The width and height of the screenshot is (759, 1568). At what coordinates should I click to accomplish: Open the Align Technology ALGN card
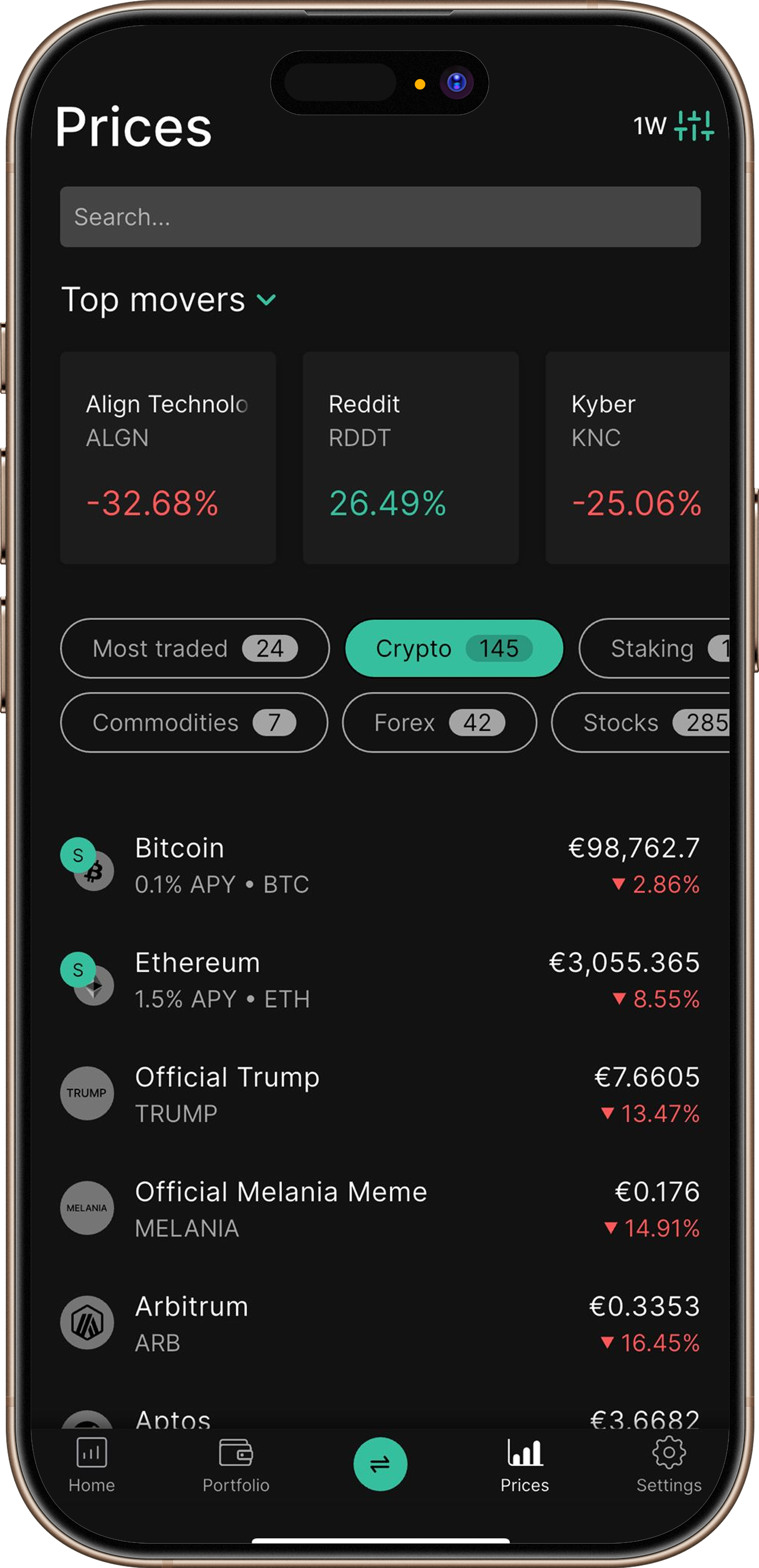(x=168, y=458)
